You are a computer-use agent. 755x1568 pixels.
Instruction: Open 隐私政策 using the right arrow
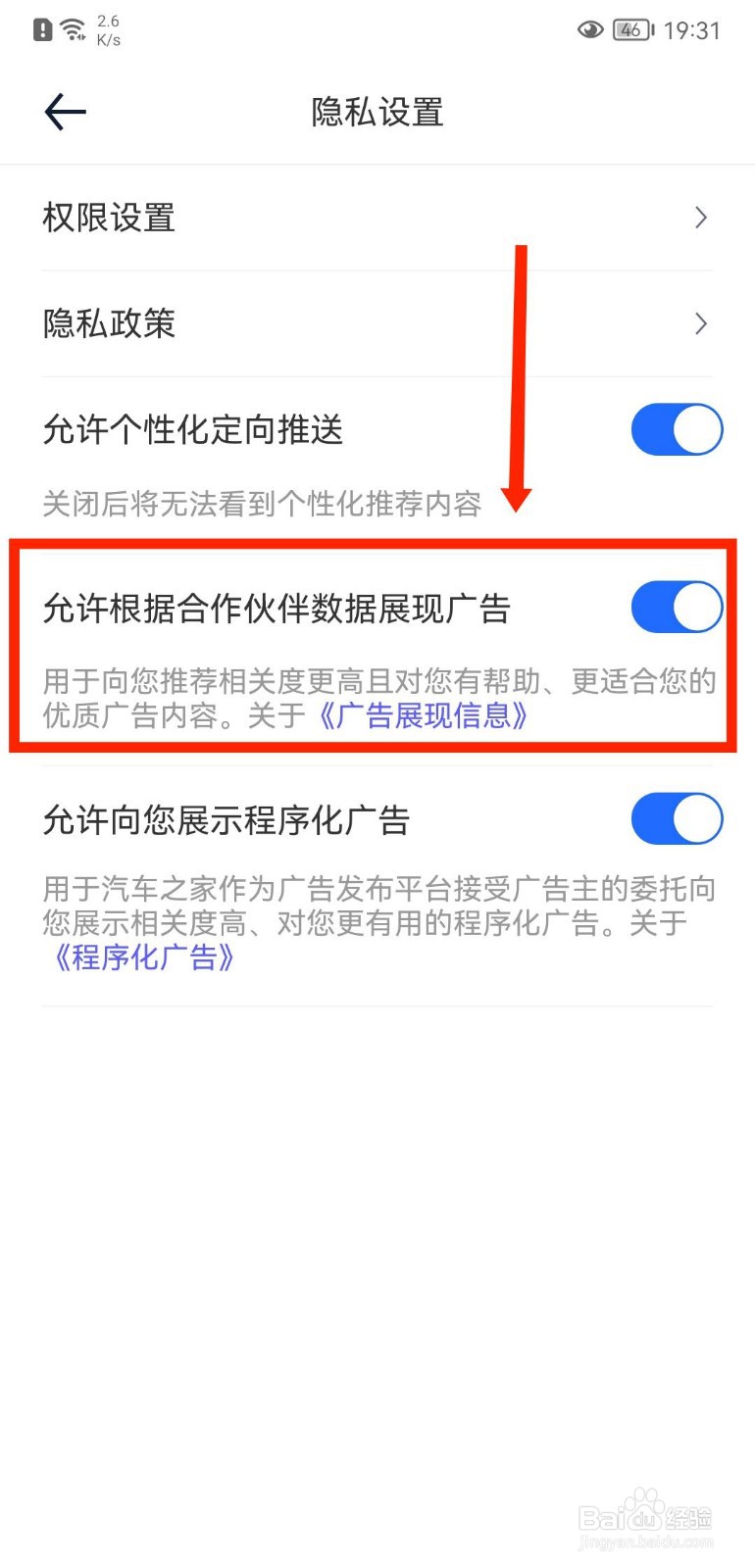(x=700, y=323)
